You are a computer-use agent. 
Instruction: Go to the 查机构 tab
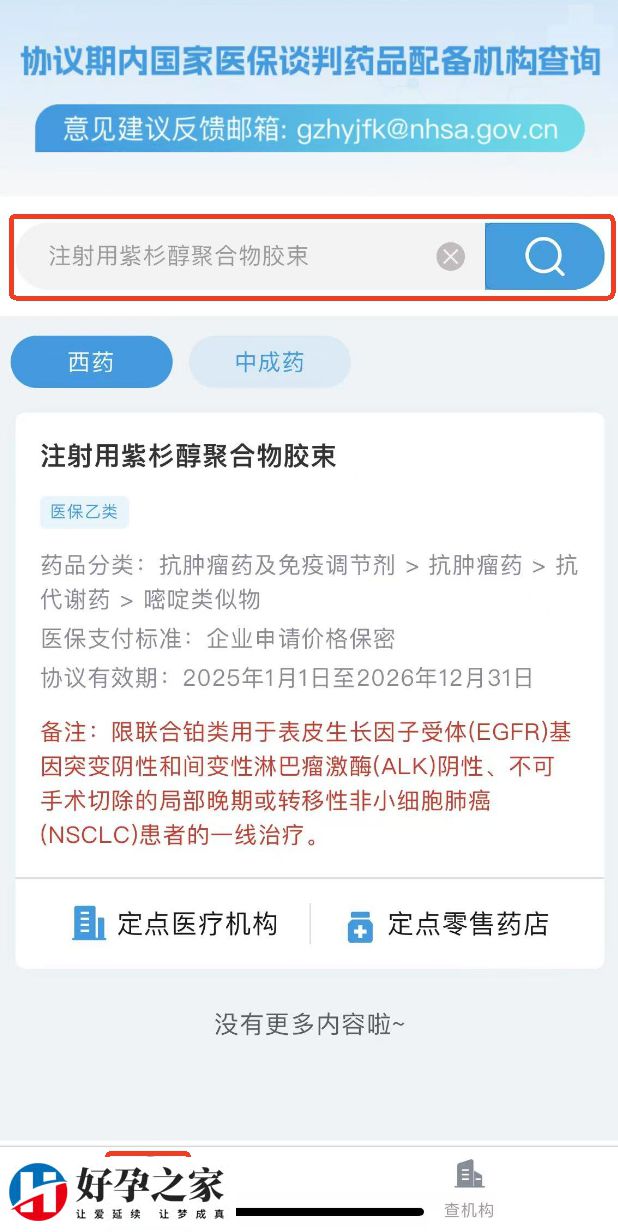coord(469,1190)
